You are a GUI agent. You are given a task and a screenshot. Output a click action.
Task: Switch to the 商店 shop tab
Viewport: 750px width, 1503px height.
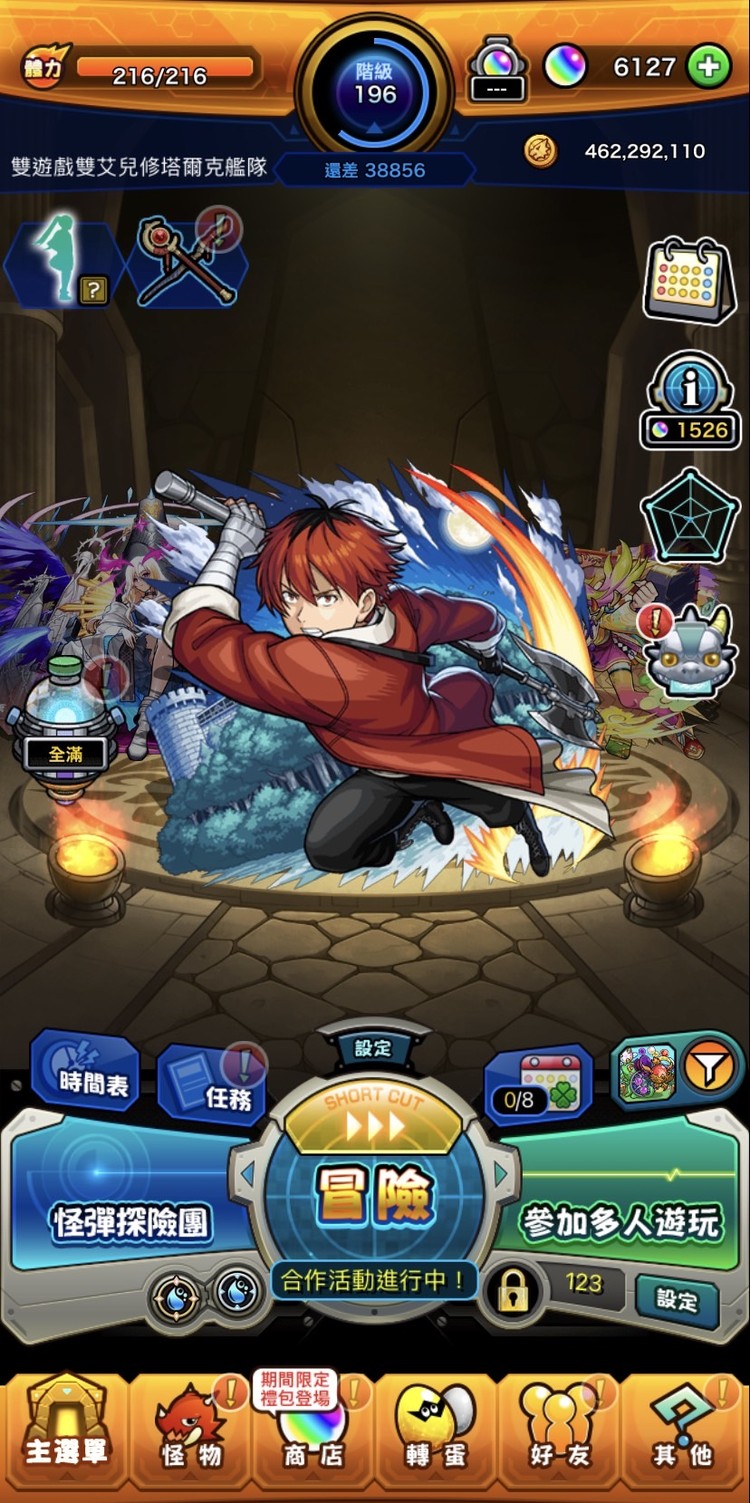click(x=310, y=1433)
